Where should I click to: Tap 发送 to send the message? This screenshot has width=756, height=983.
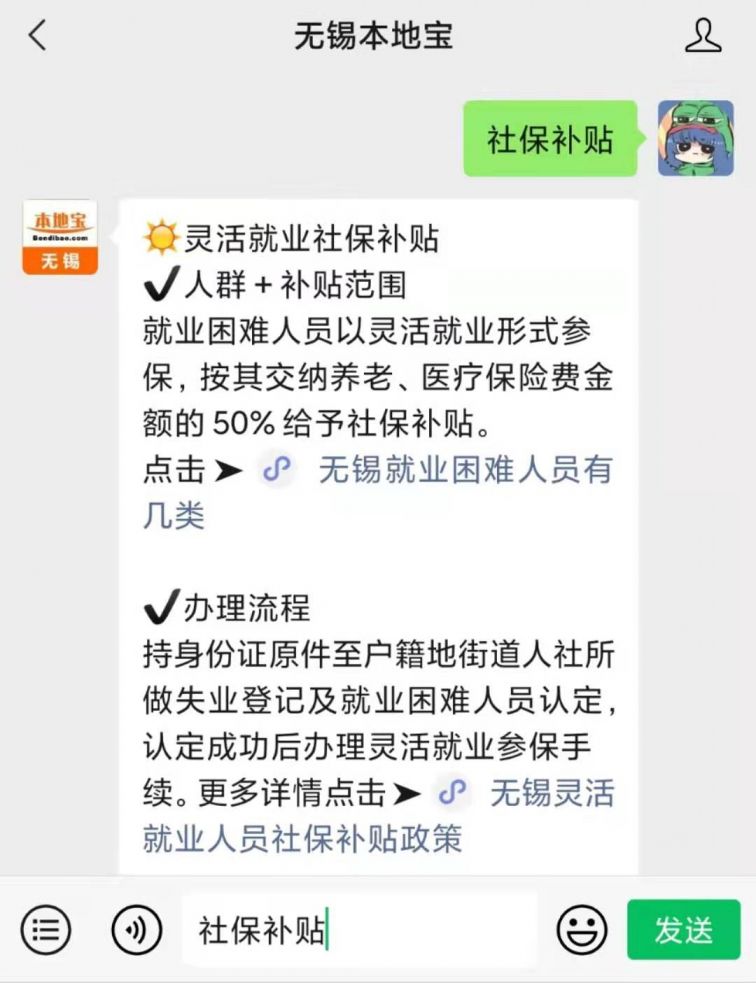coord(684,930)
